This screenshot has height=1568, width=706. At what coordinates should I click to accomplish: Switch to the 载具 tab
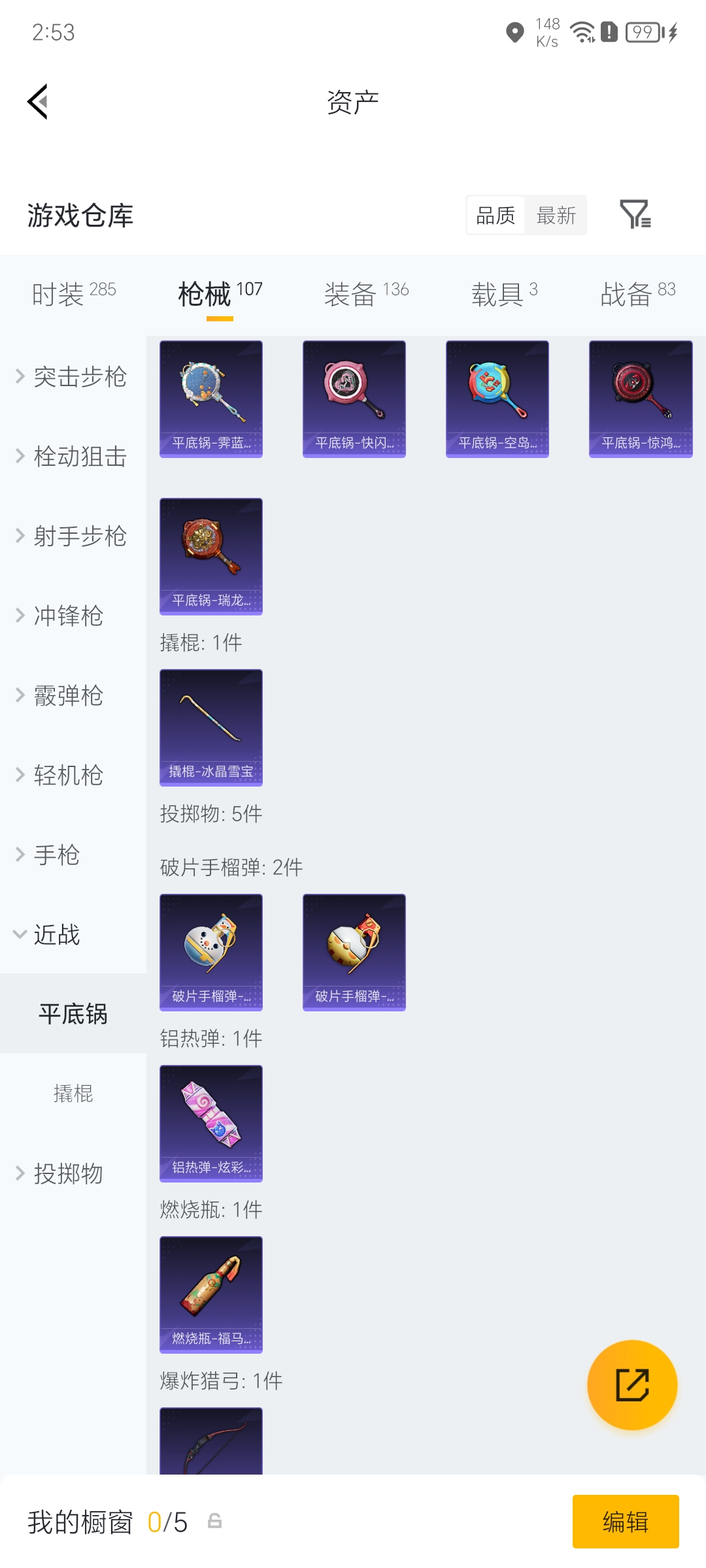504,294
